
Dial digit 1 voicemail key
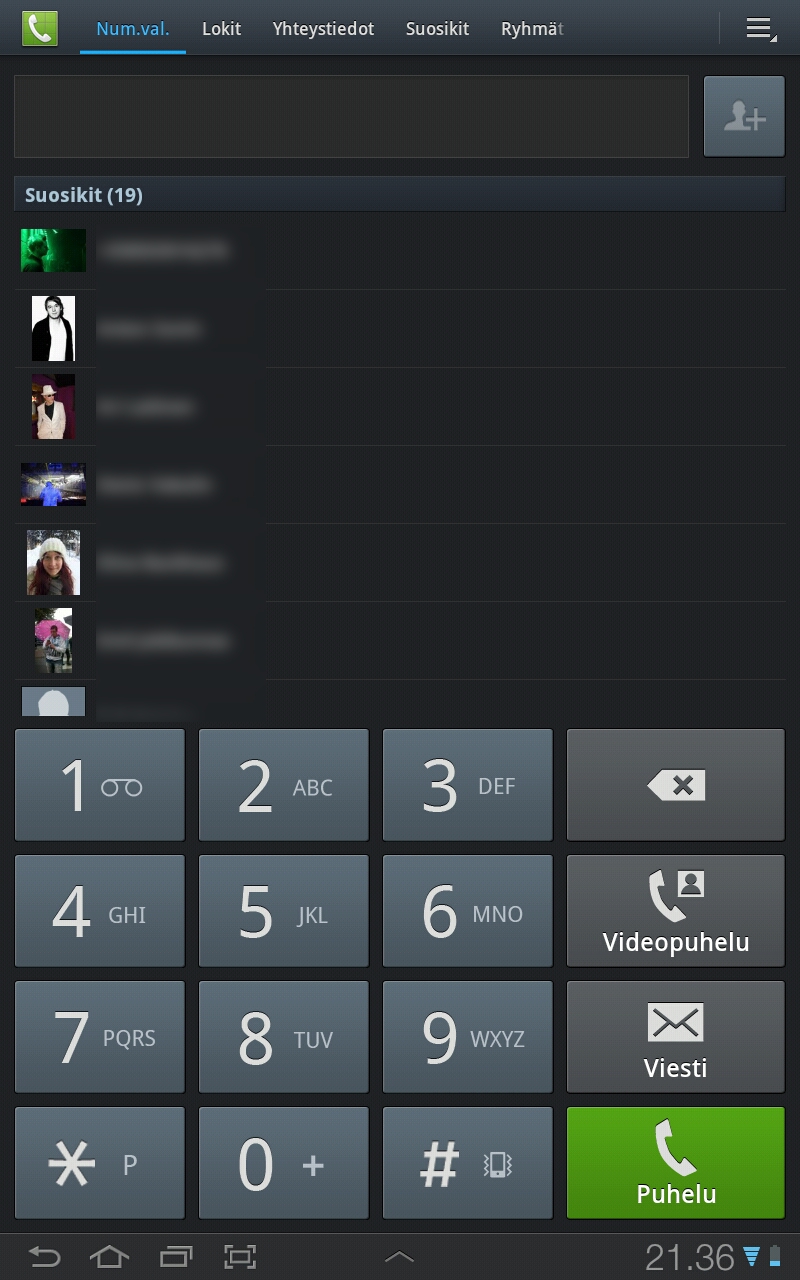click(99, 785)
